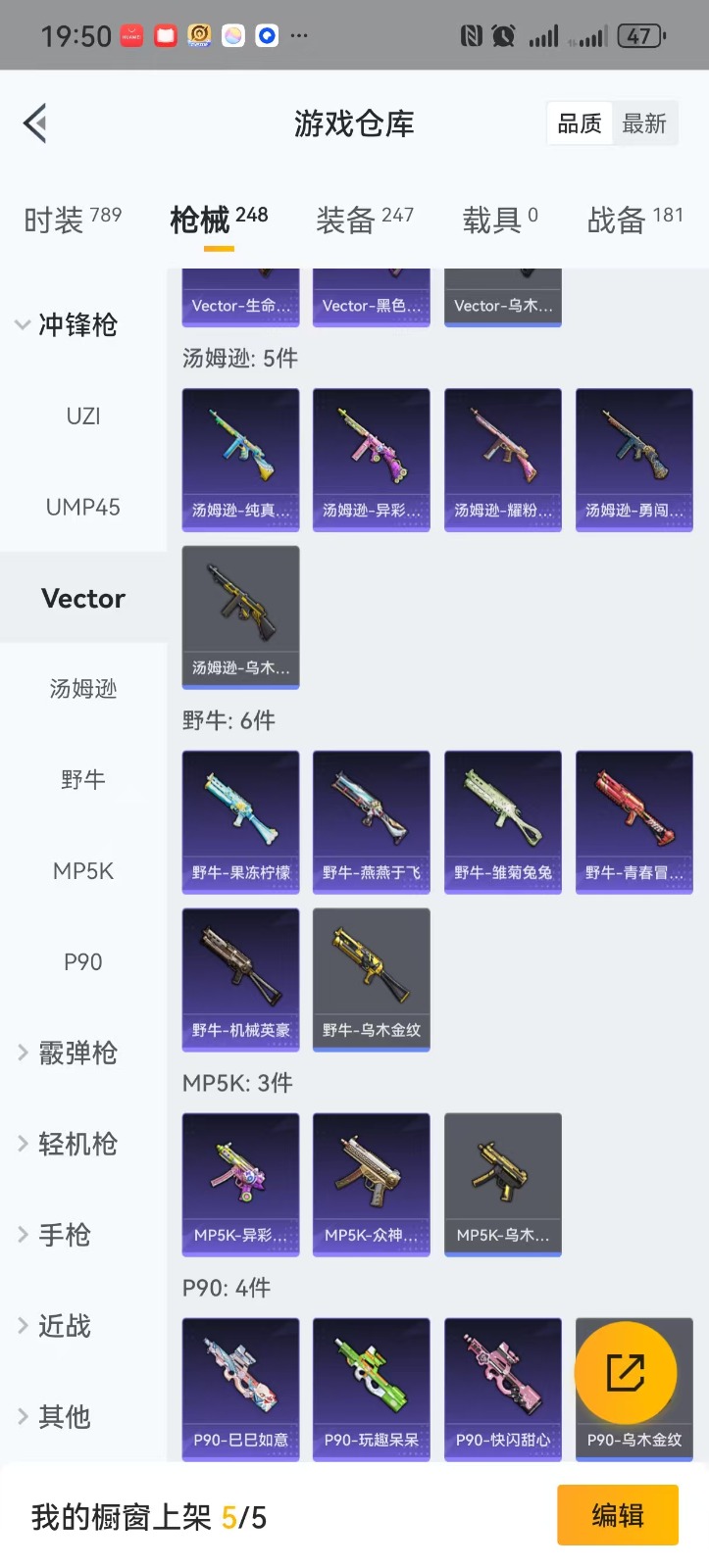The image size is (709, 1568).
Task: Switch to the 装备 tab
Action: 364,220
